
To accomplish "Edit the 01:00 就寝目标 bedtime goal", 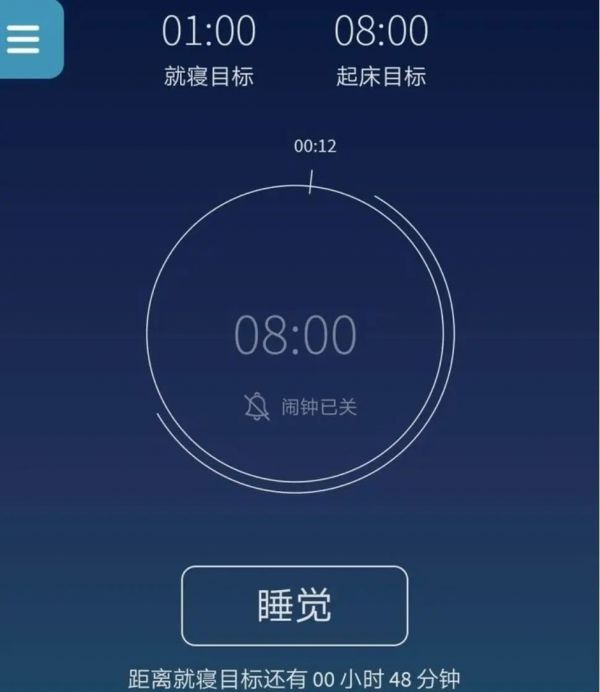I will [208, 48].
